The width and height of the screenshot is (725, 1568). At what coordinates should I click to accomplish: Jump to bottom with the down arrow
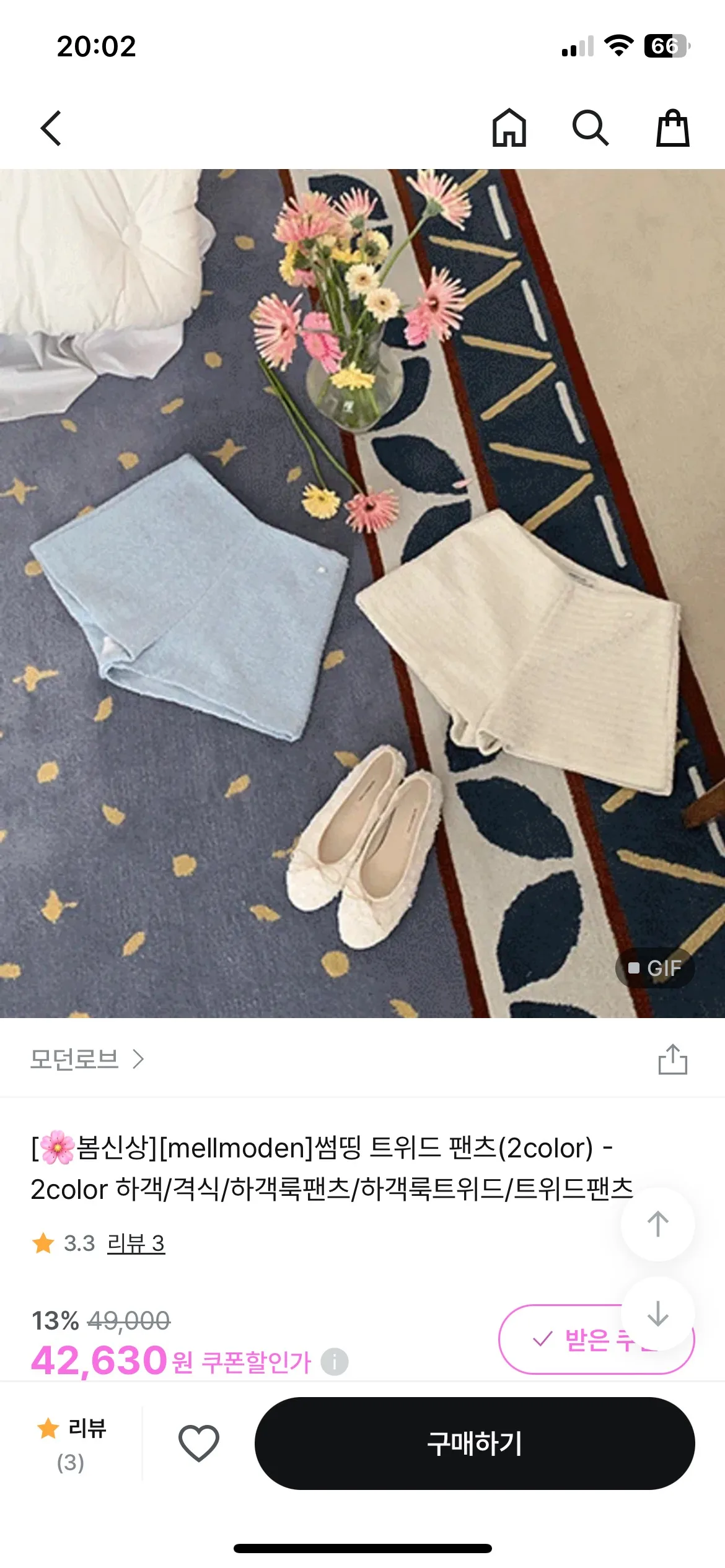pyautogui.click(x=657, y=1313)
